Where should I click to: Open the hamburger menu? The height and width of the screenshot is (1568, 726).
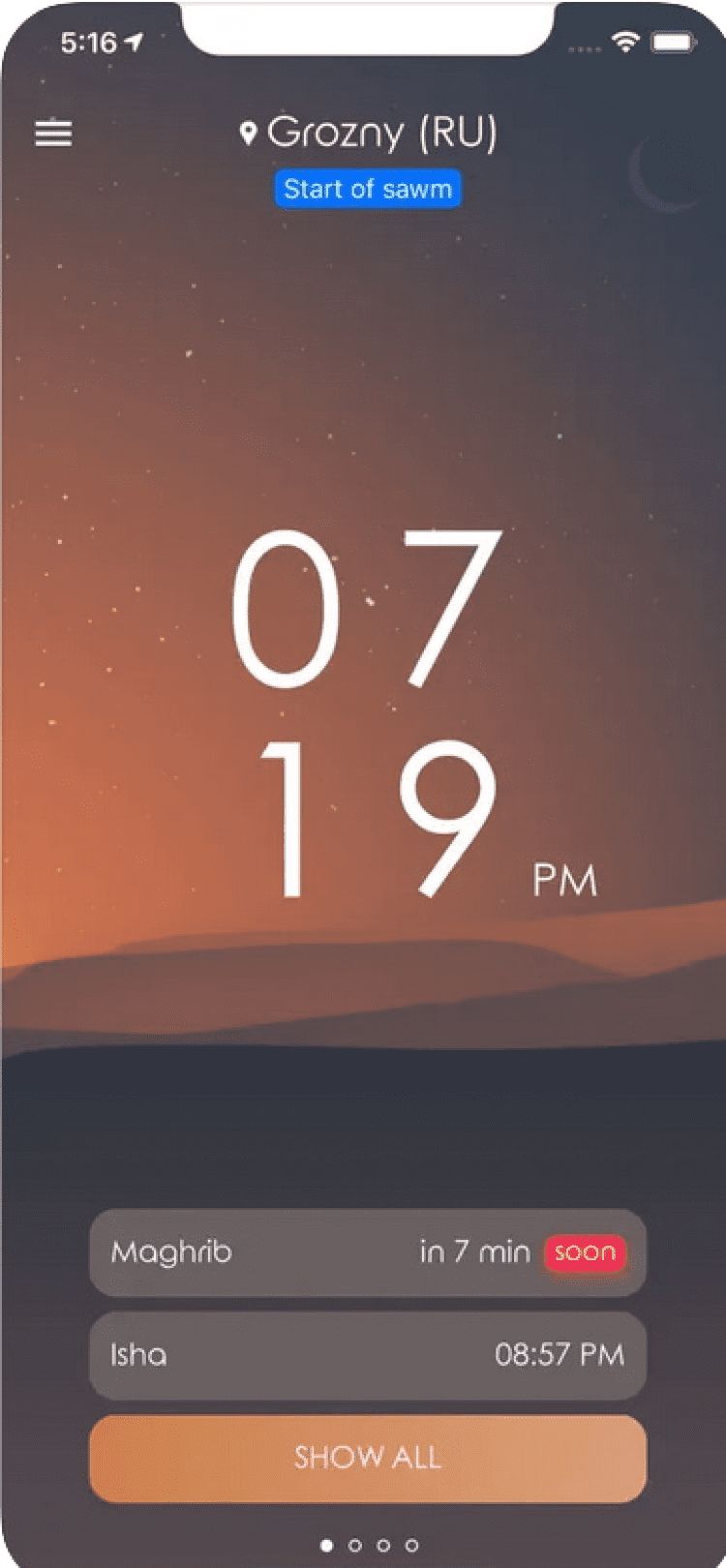coord(54,133)
